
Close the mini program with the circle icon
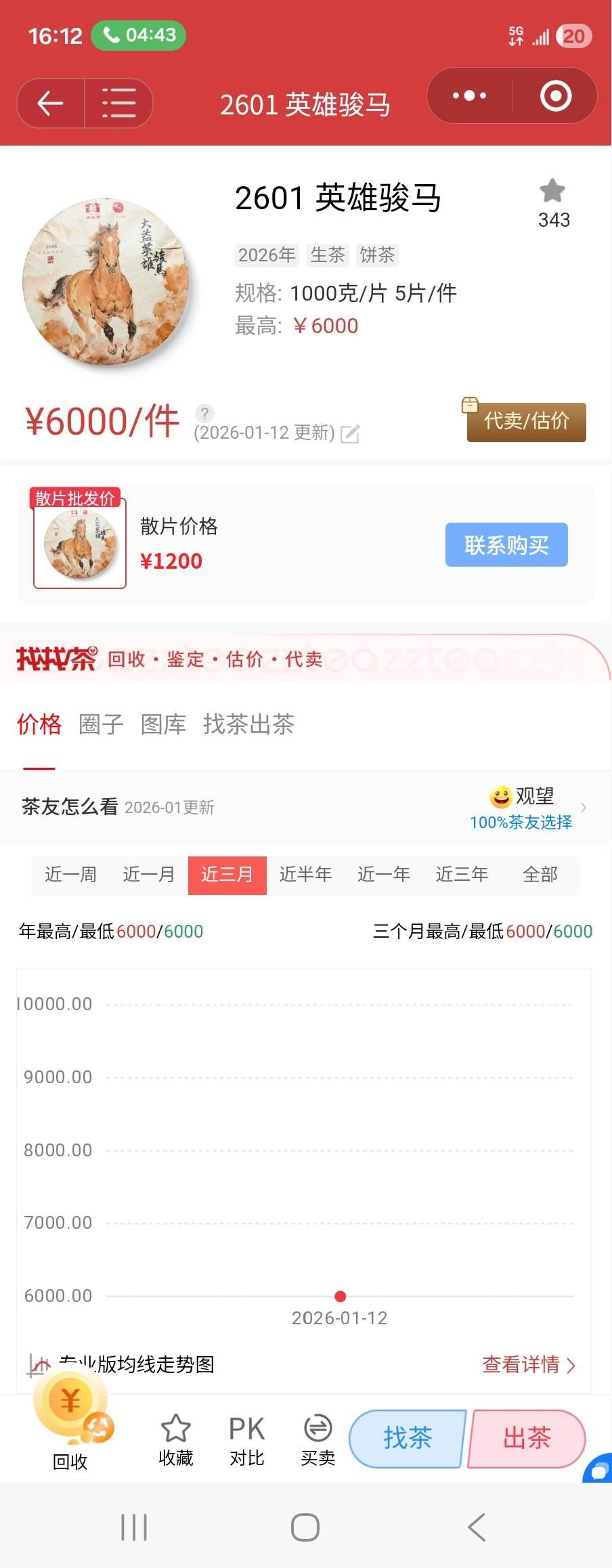click(555, 95)
